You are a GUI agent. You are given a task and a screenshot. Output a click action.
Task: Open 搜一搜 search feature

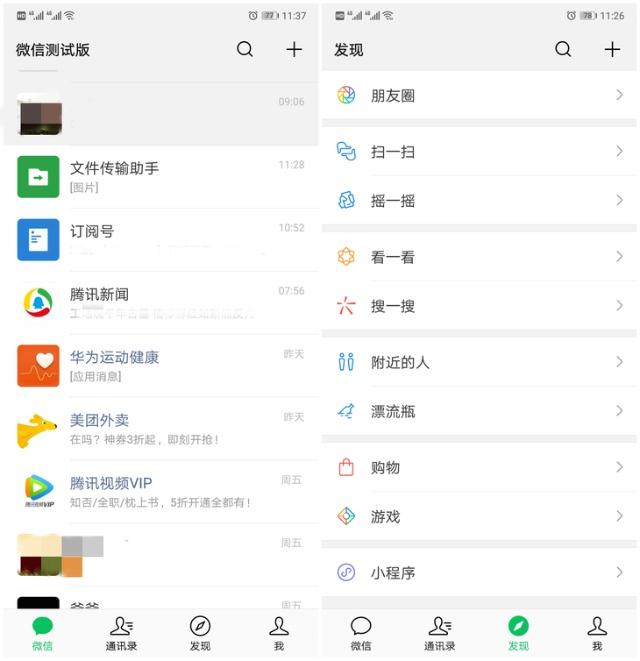point(479,306)
